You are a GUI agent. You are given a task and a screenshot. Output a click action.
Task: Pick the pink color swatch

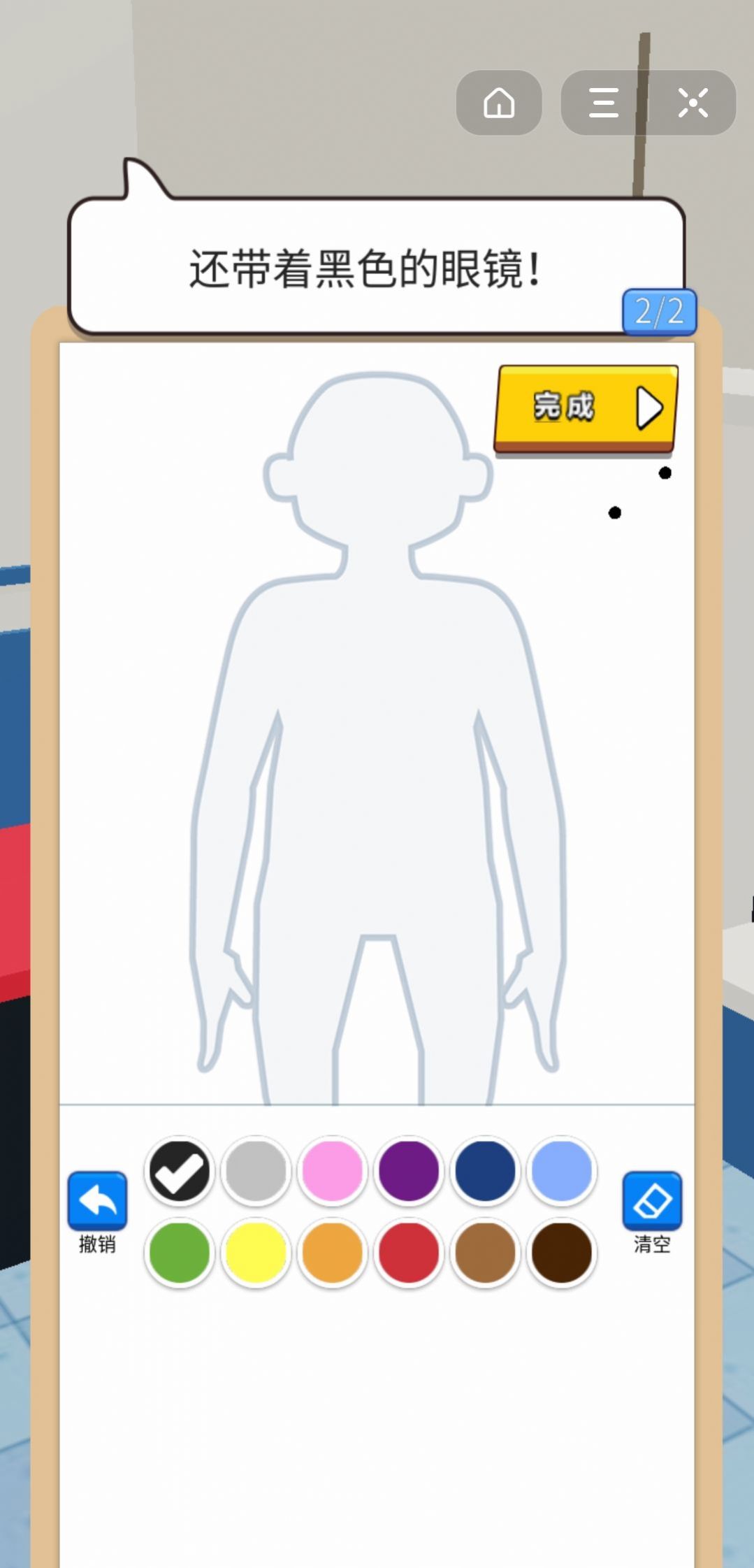point(333,1171)
